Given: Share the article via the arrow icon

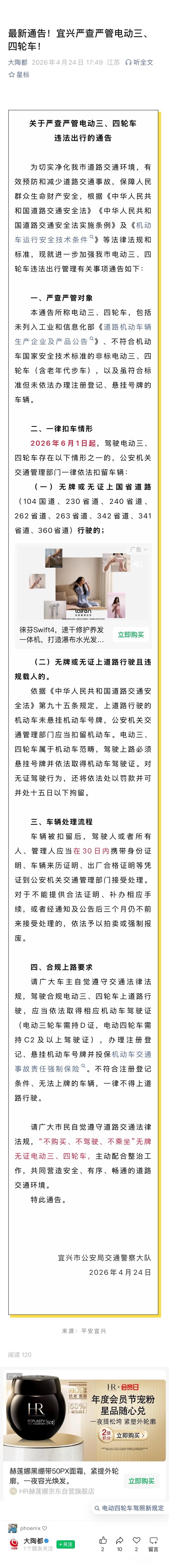Looking at the screenshot, I should tap(119, 1541).
